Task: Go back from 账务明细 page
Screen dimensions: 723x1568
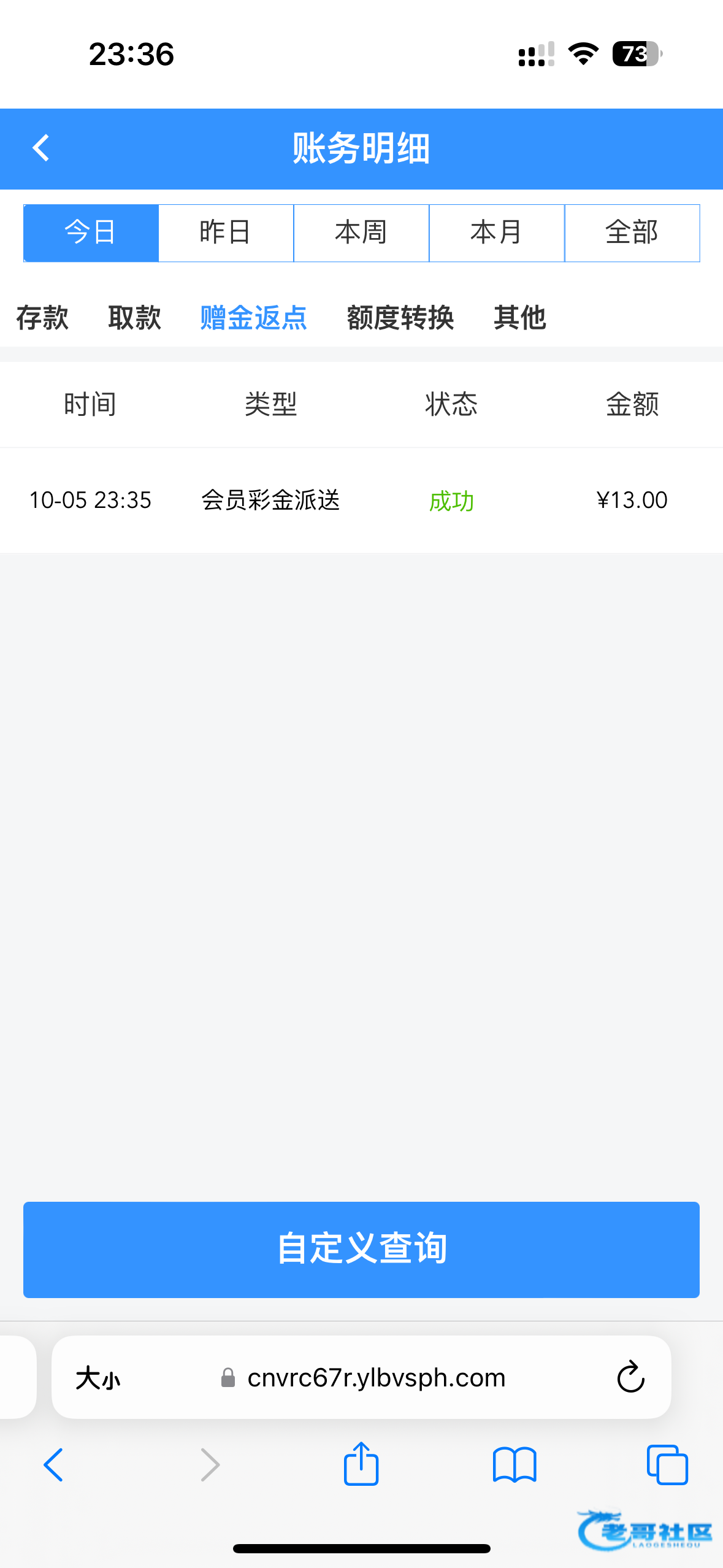Action: pyautogui.click(x=40, y=148)
